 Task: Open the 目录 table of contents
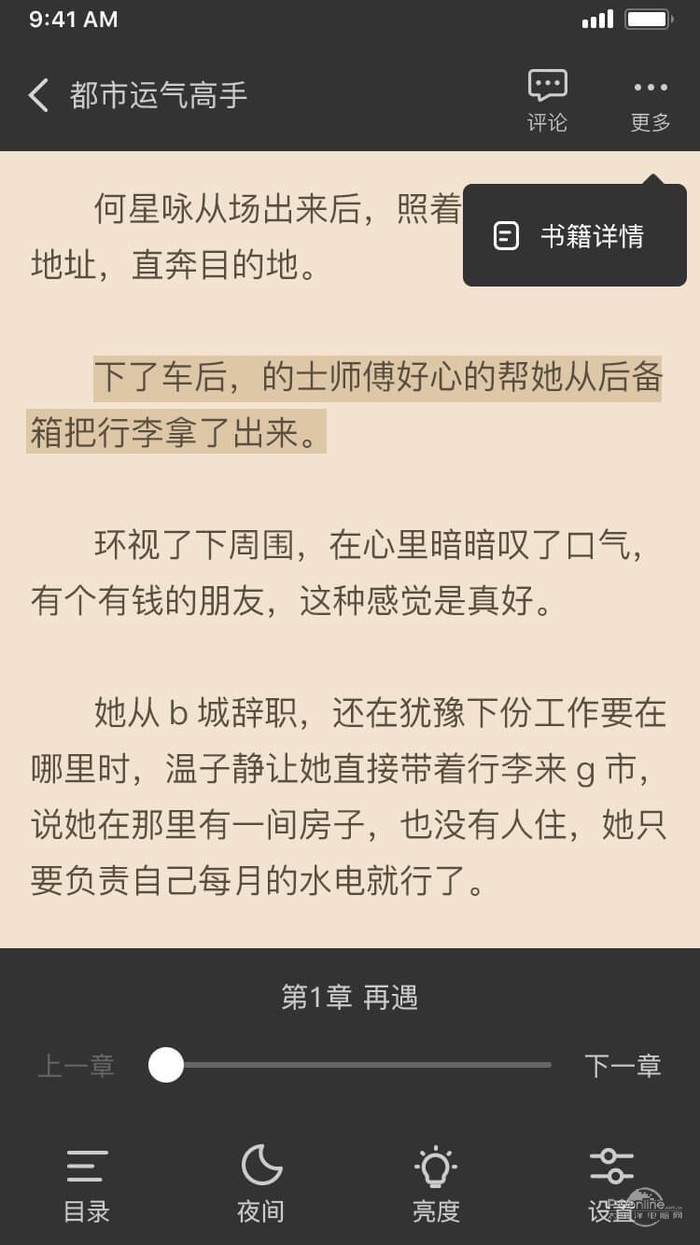(87, 1185)
